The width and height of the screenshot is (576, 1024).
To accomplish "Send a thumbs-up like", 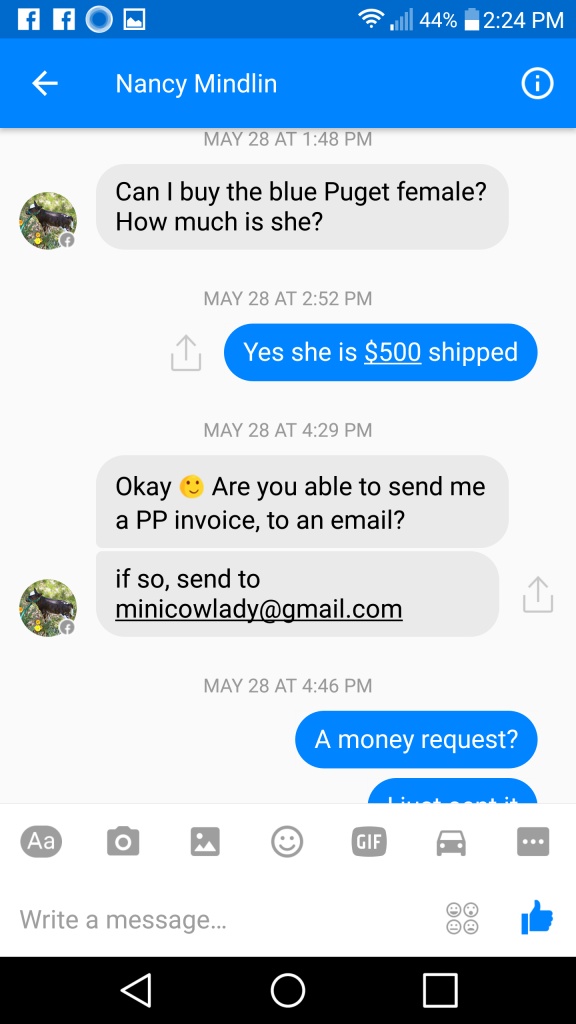I will tap(537, 918).
